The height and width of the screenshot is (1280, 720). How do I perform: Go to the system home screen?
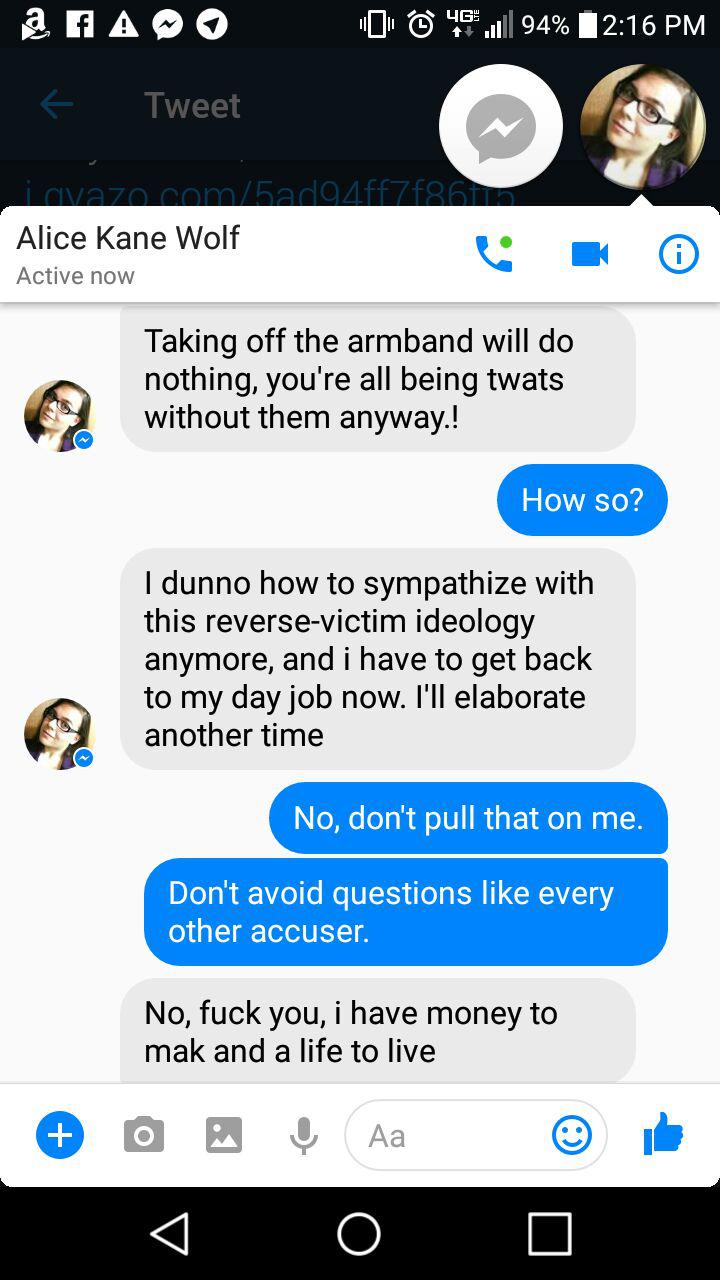coord(359,1233)
